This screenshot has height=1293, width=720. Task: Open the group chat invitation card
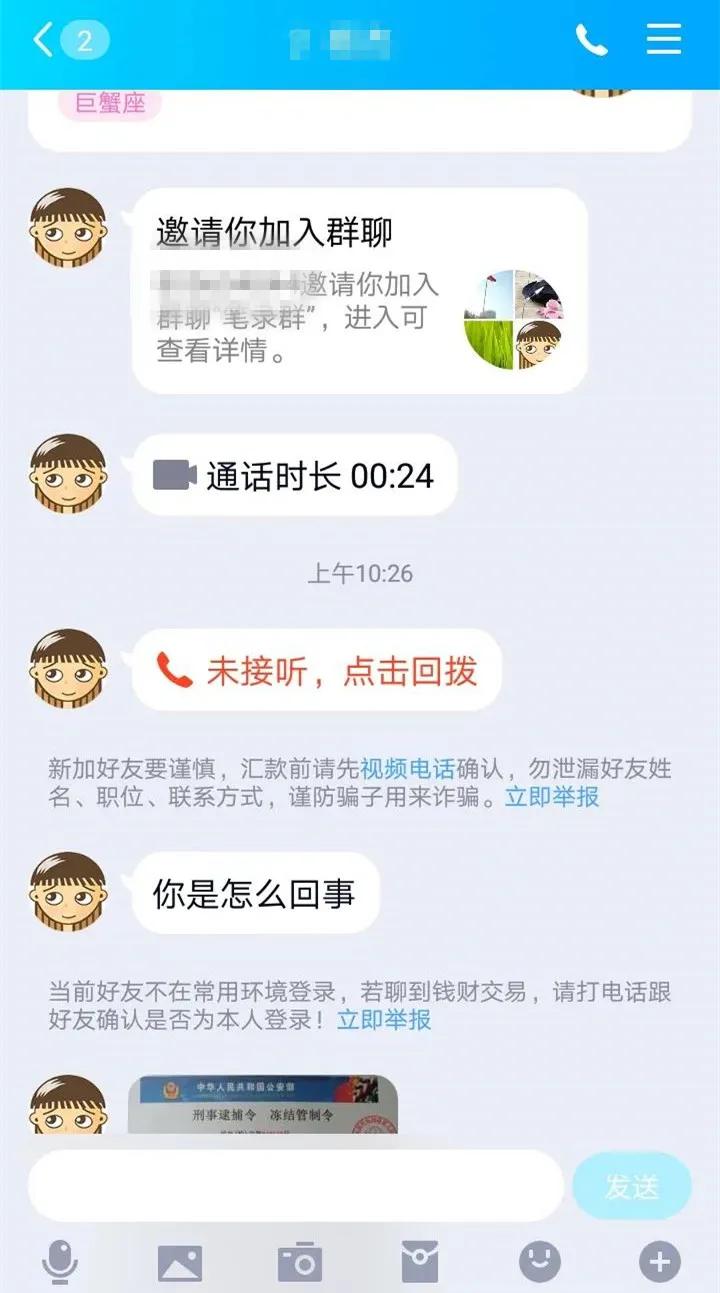point(359,291)
